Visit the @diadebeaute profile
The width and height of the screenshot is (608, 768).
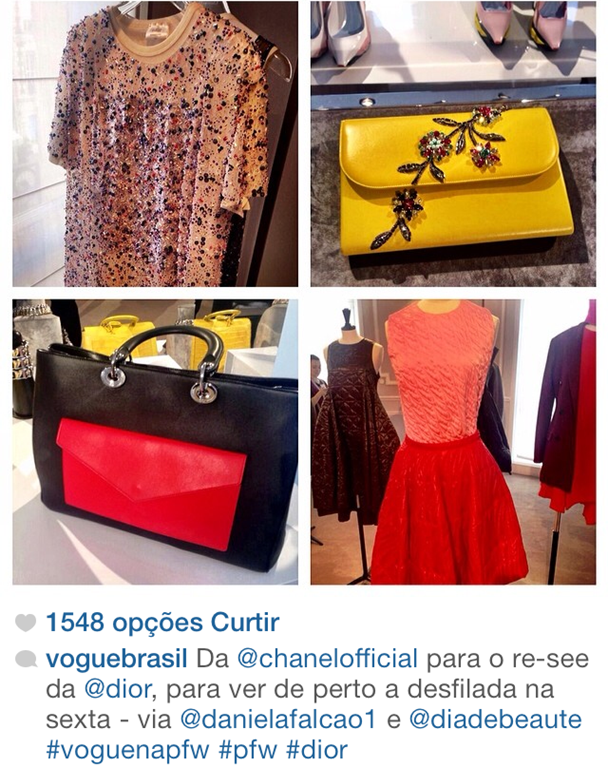click(x=496, y=720)
